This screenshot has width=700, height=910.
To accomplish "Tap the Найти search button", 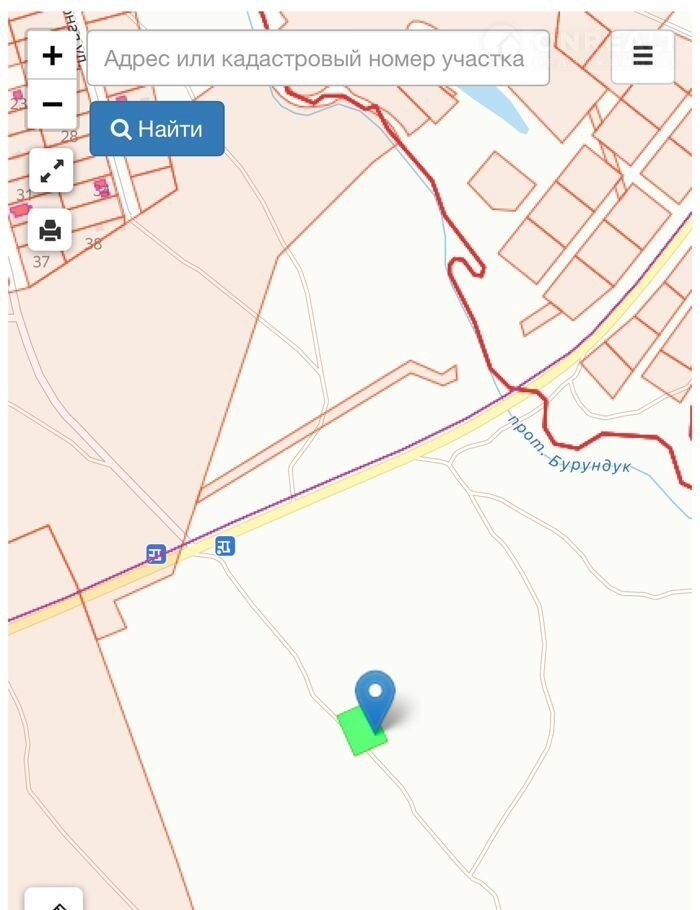I will tap(157, 129).
